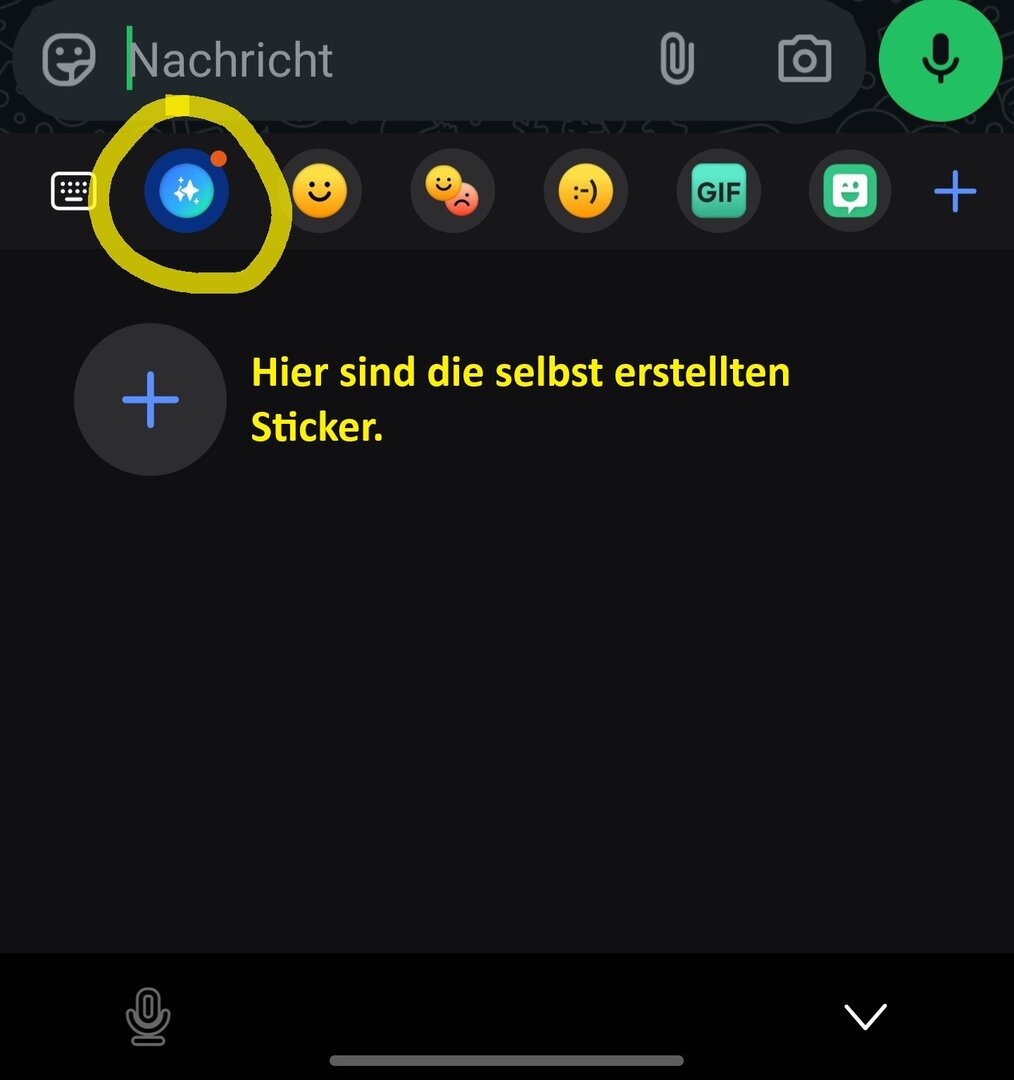
Task: Open the GIF tab
Action: pos(718,191)
